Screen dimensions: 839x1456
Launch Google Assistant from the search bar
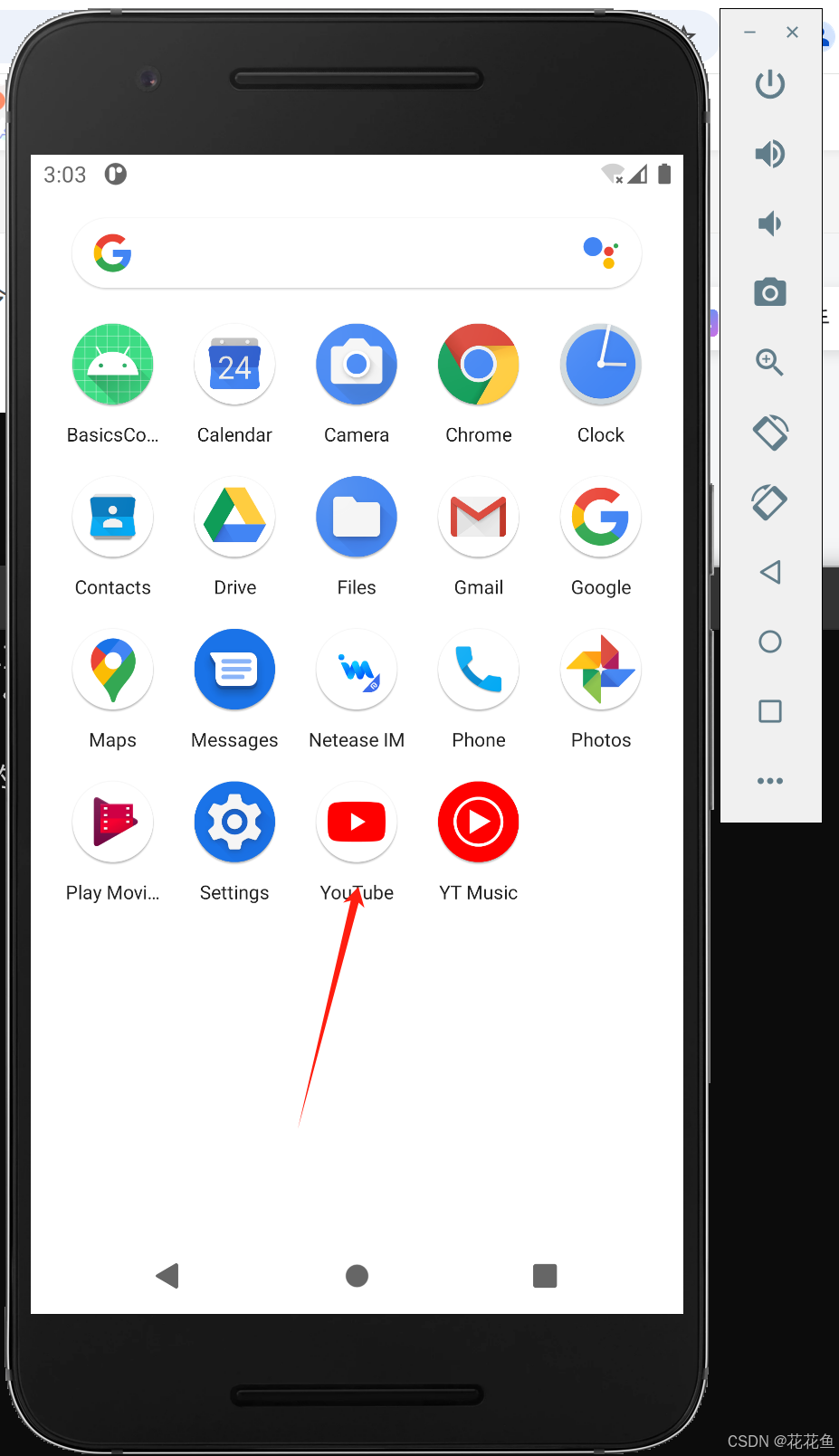[600, 252]
